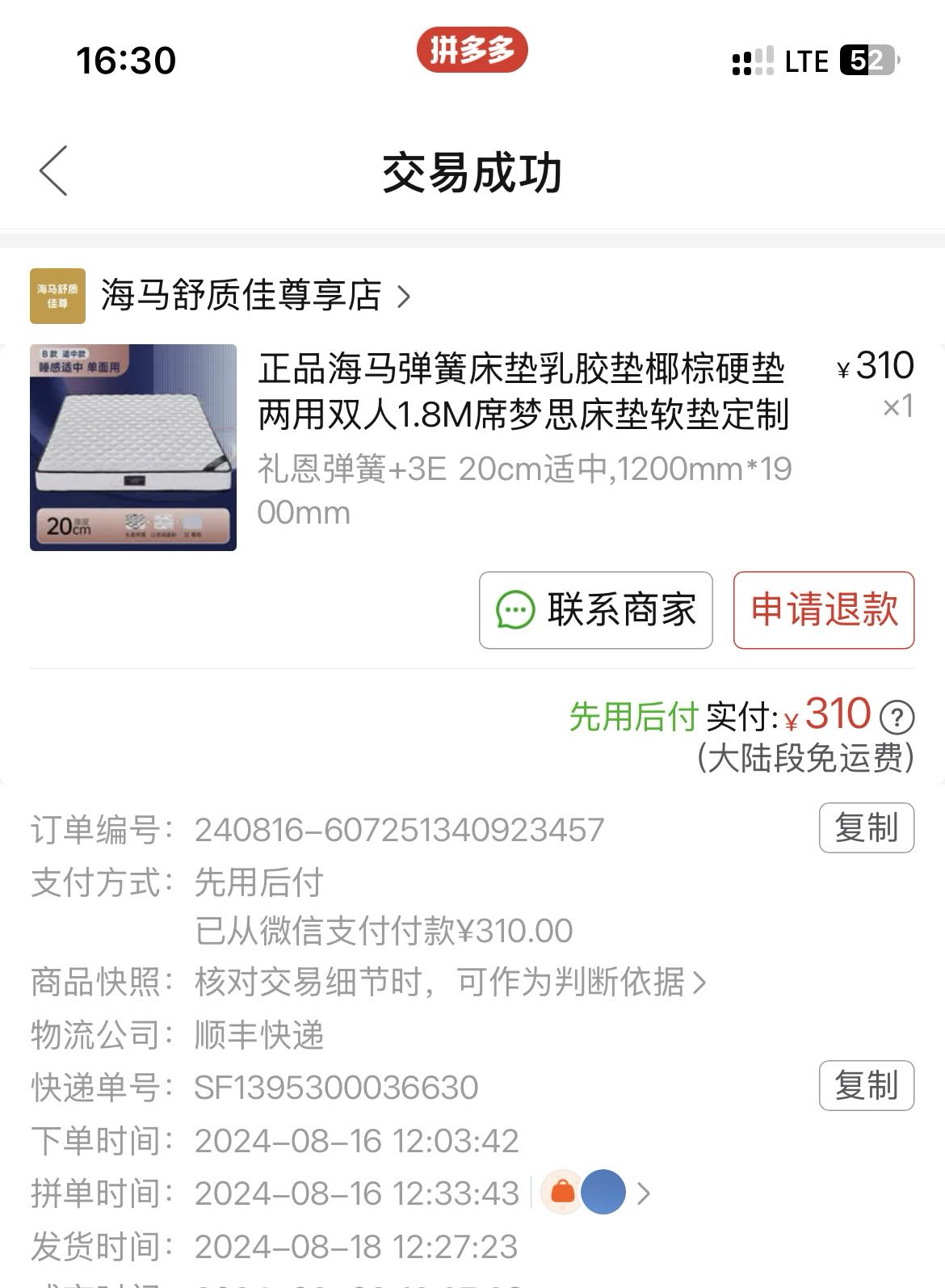Open the 商品快照 product snapshot
The height and width of the screenshot is (1288, 945).
pyautogui.click(x=450, y=983)
